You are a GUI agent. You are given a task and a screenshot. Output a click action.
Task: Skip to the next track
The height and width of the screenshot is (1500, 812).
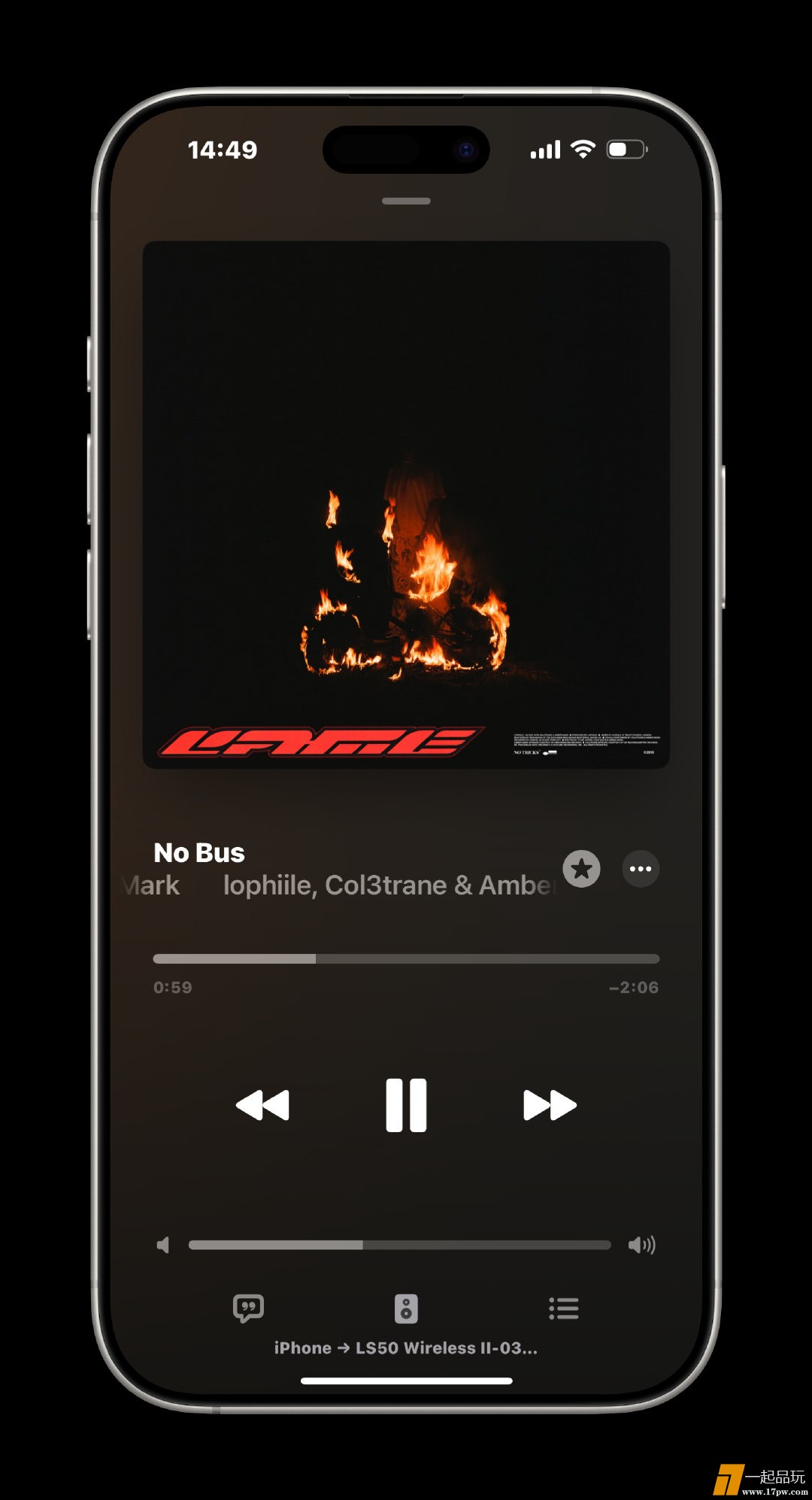tap(550, 1105)
